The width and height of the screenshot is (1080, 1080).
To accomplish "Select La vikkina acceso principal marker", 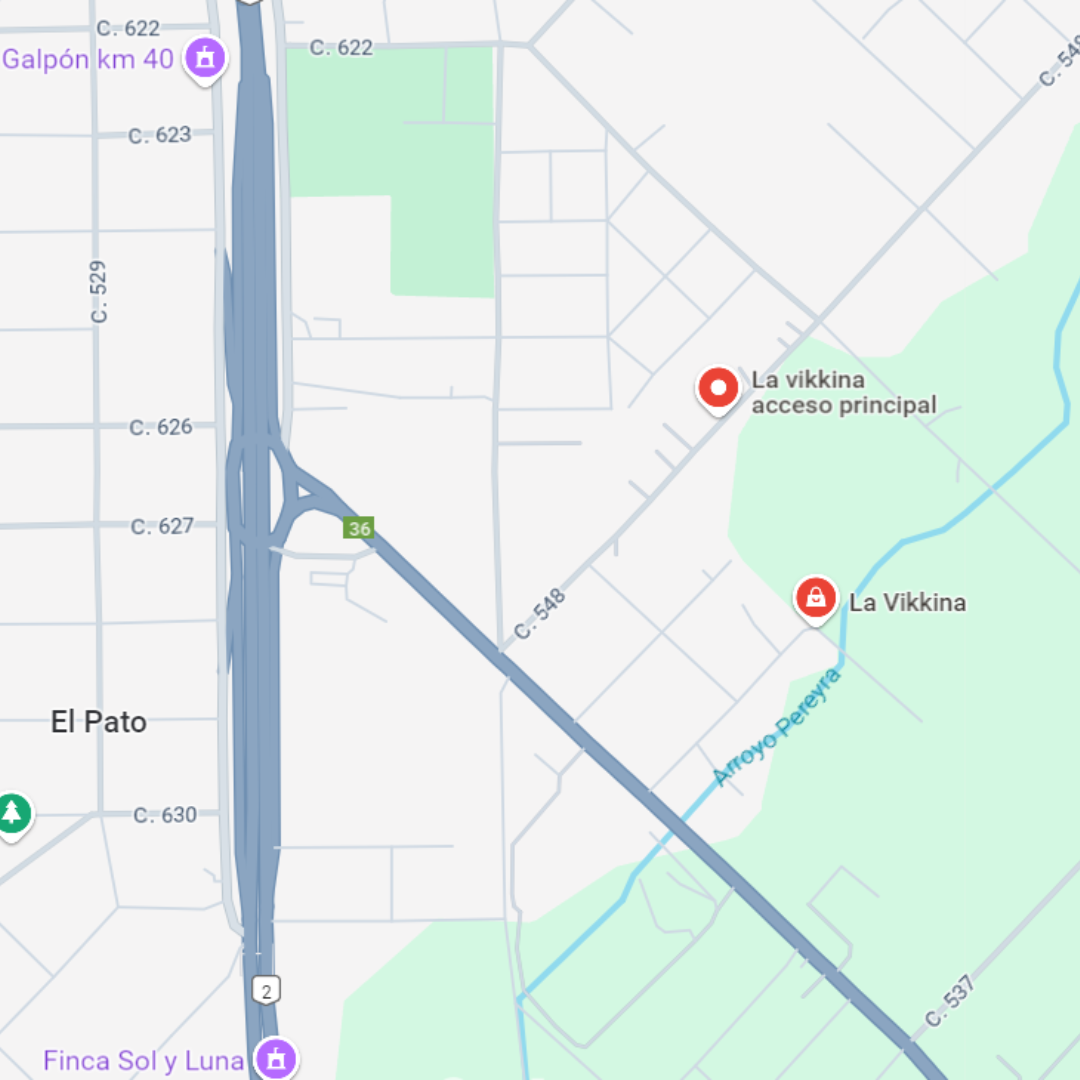I will pyautogui.click(x=718, y=388).
